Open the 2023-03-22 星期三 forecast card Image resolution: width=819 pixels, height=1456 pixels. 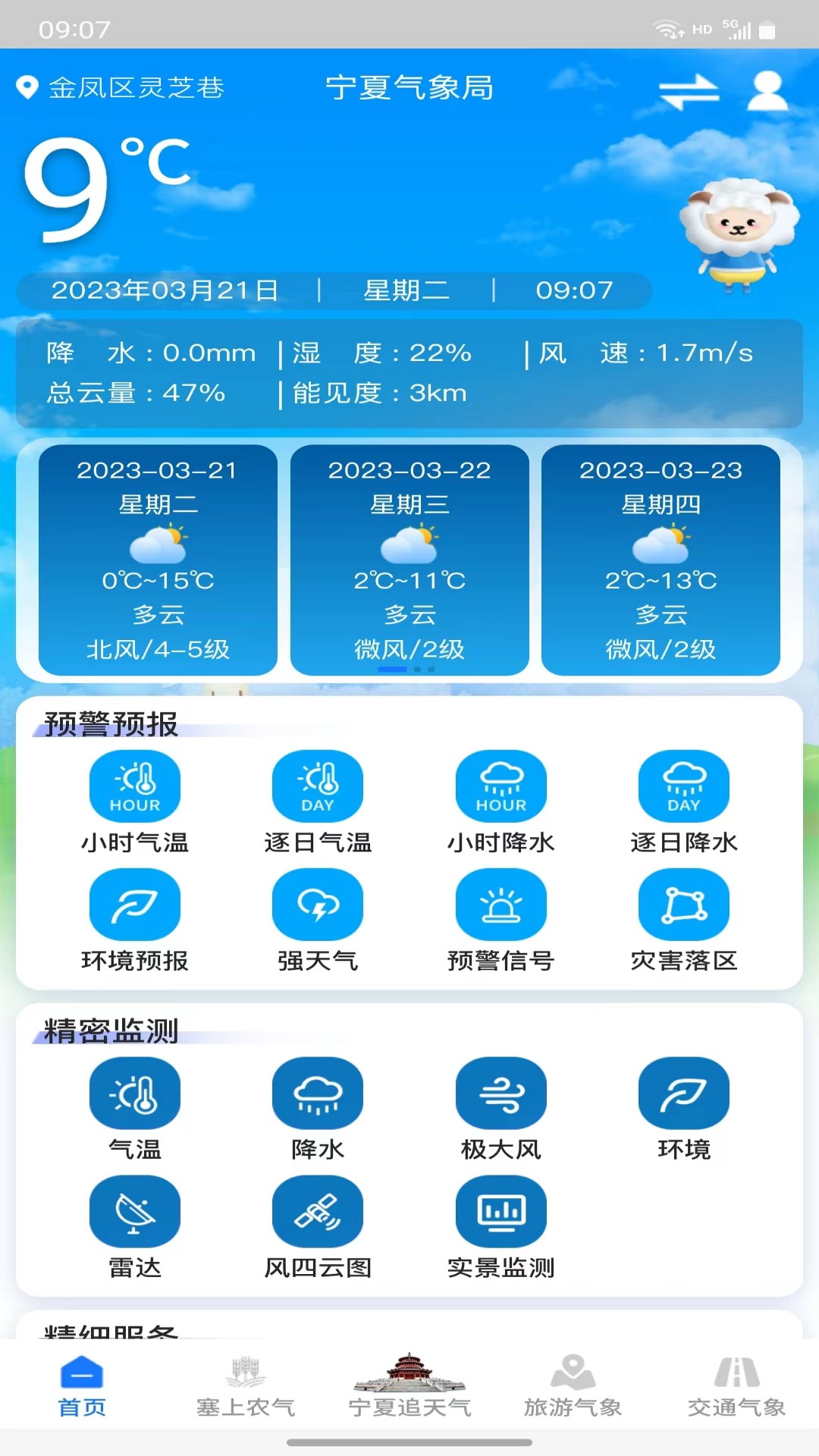click(409, 559)
